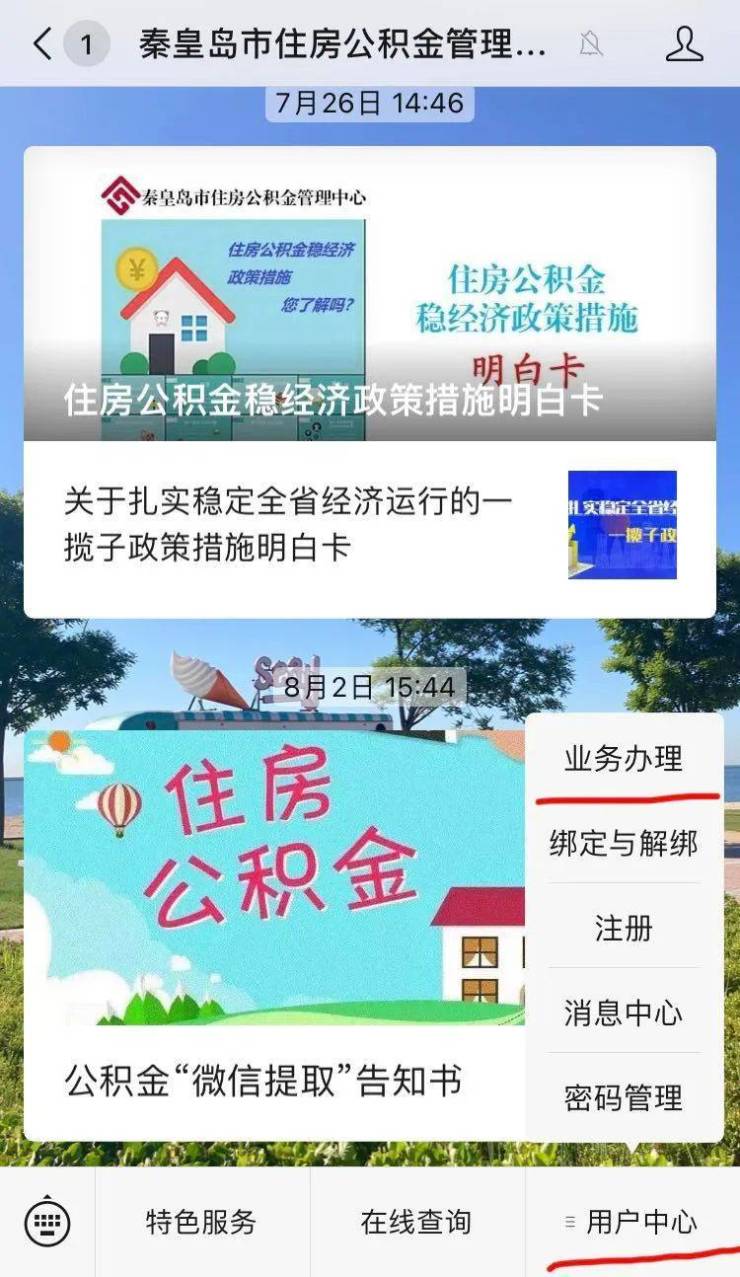Open the 特色服务 menu
The width and height of the screenshot is (740, 1277).
(x=202, y=1222)
